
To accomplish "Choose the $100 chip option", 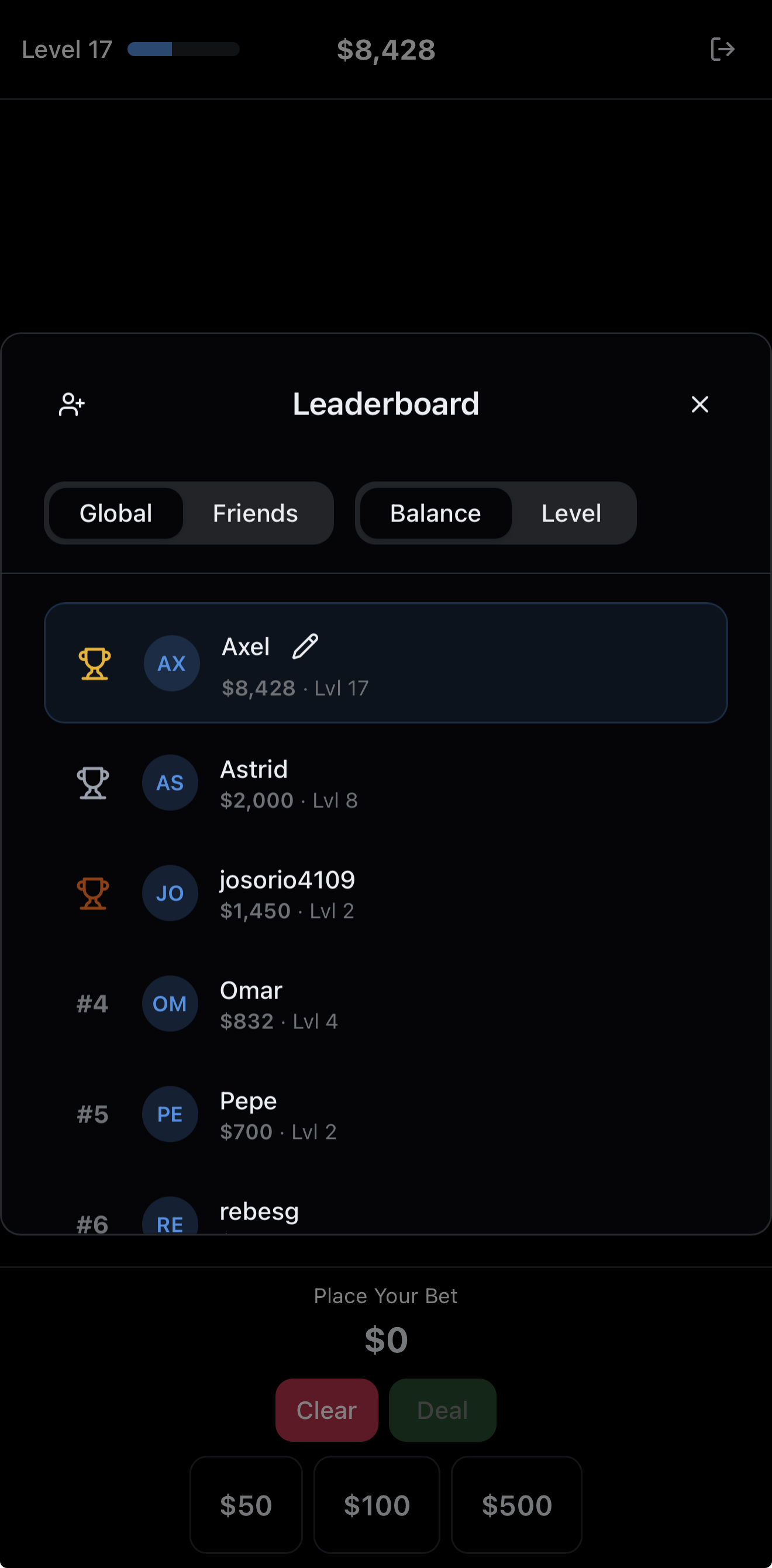I will (377, 1505).
